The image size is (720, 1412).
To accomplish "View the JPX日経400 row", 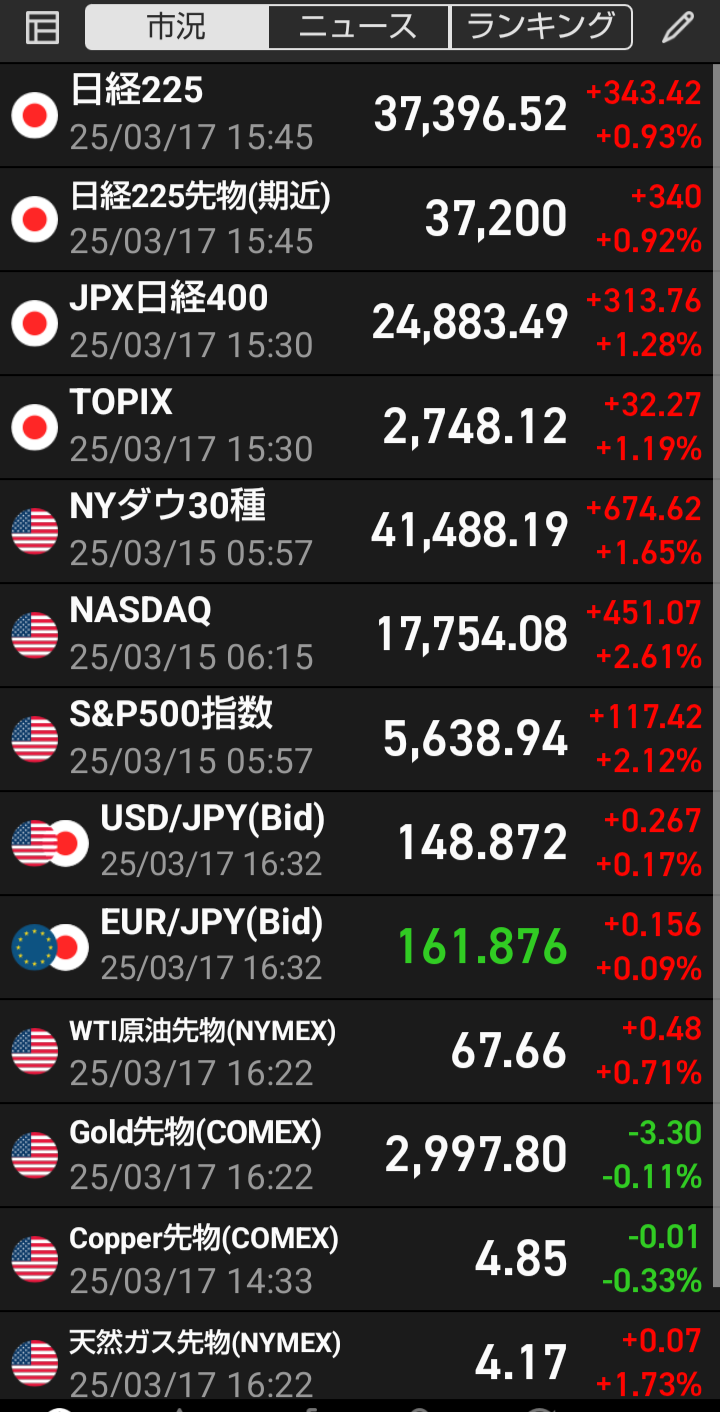I will coord(357,323).
